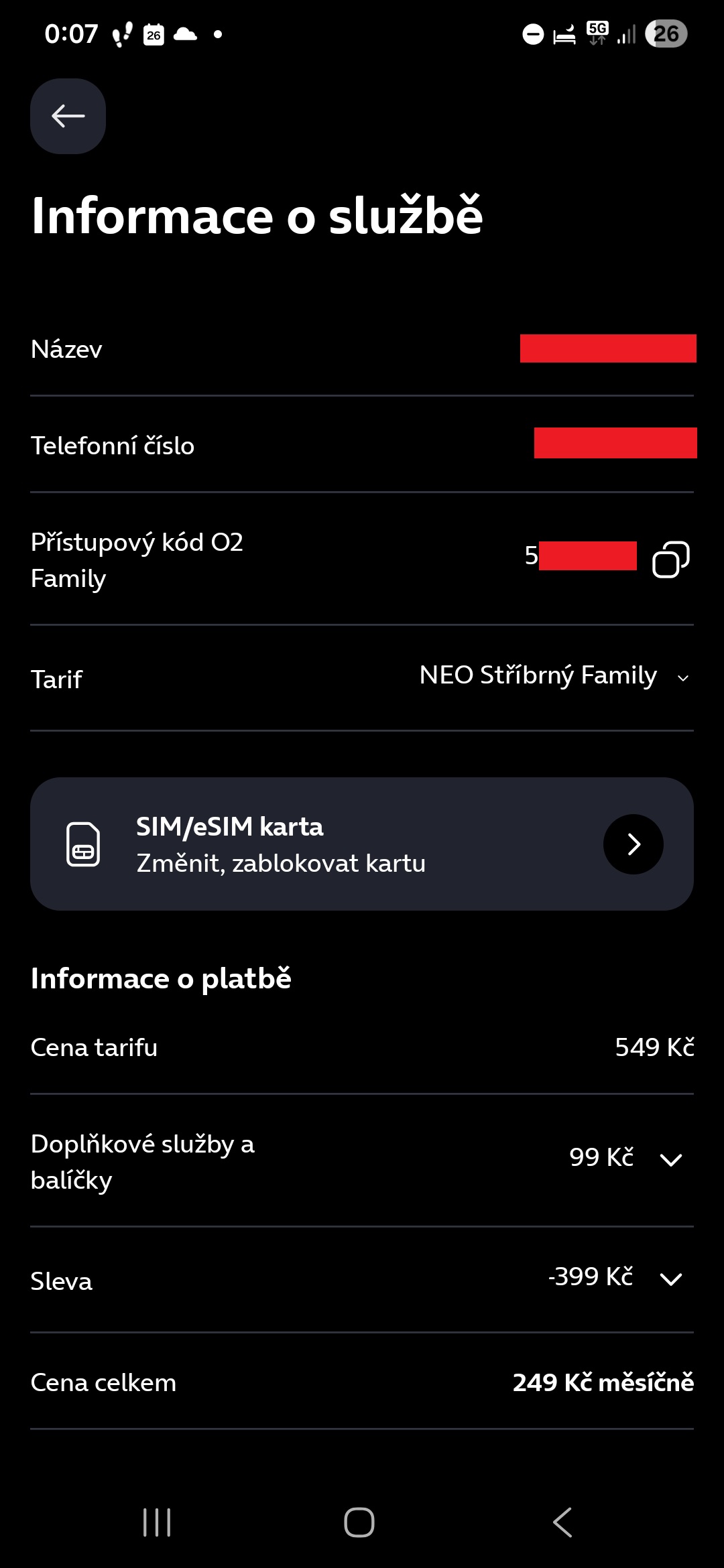Tap the back arrow at top left

(67, 116)
